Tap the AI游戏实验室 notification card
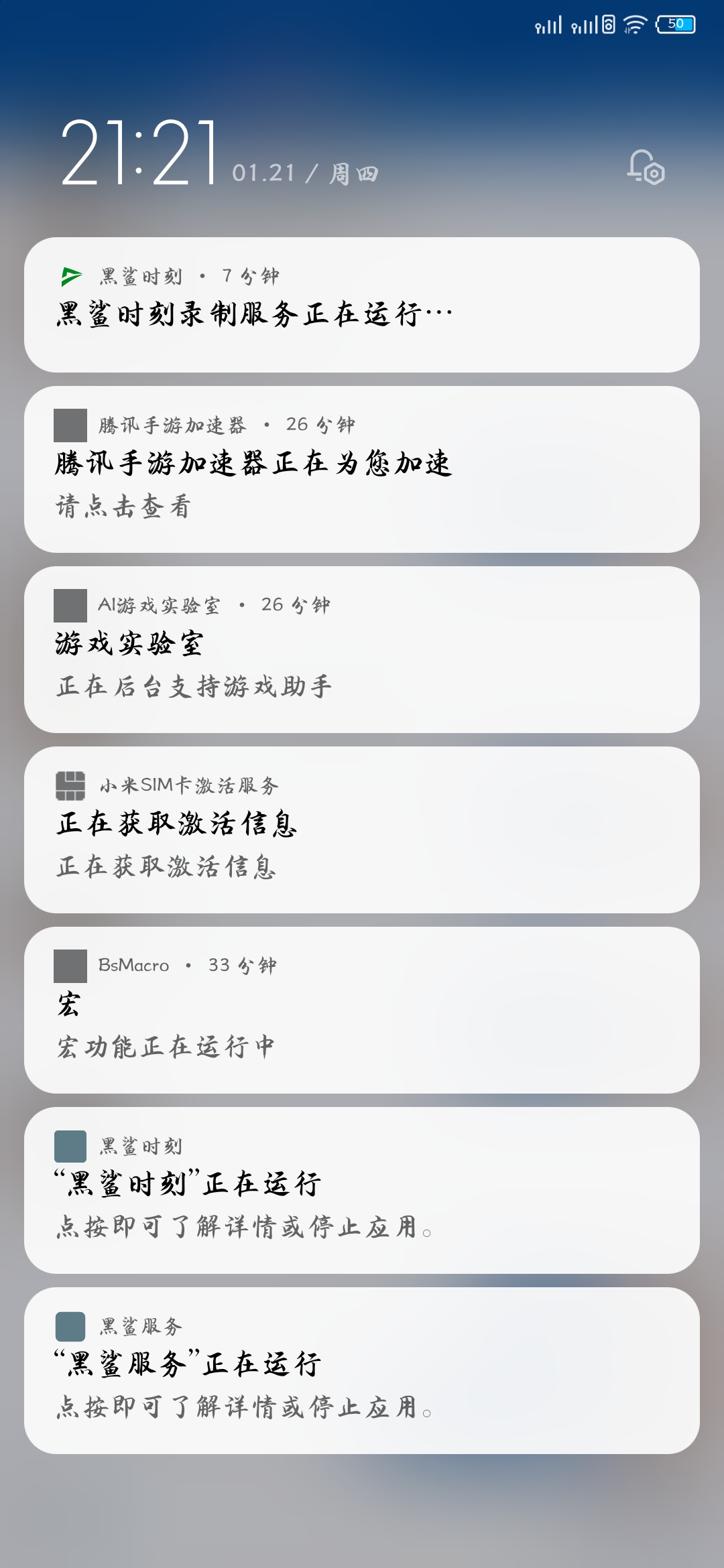Viewport: 724px width, 1568px height. click(x=362, y=649)
